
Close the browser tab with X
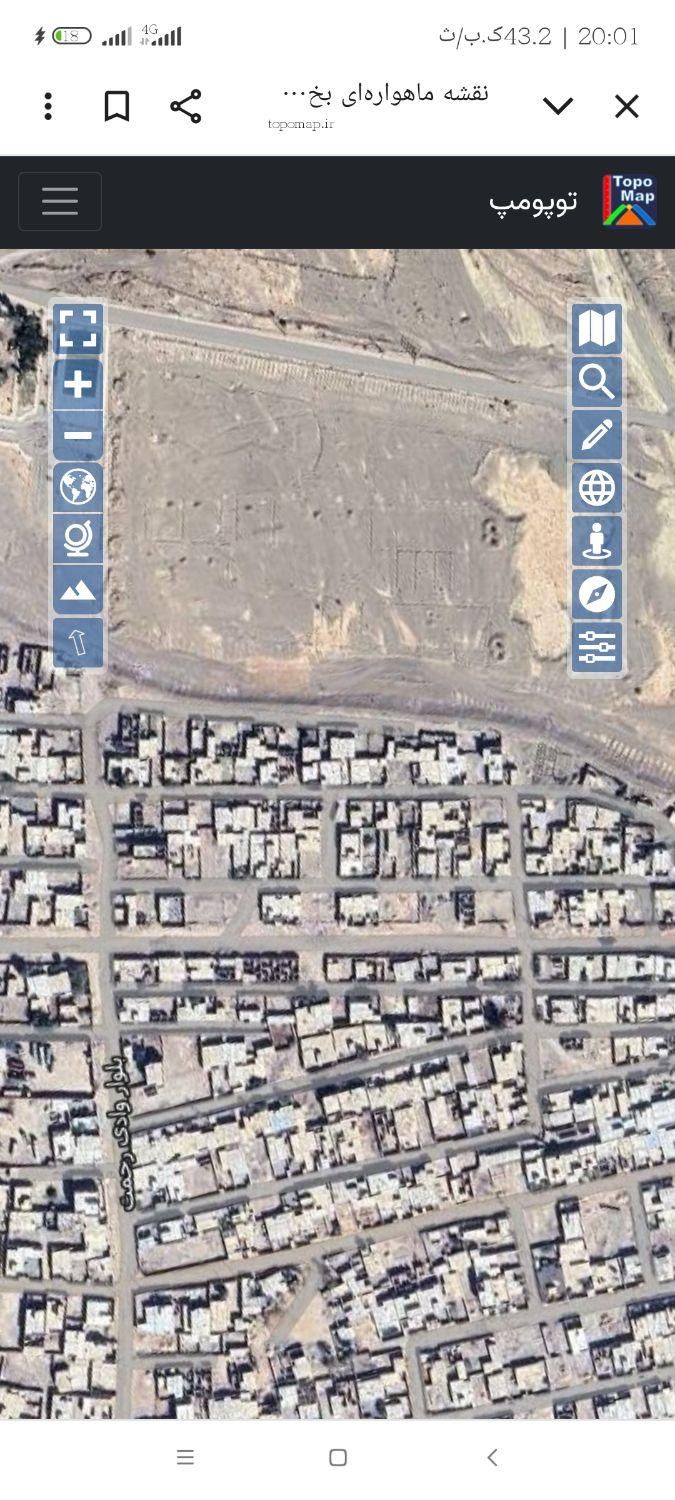pos(627,106)
